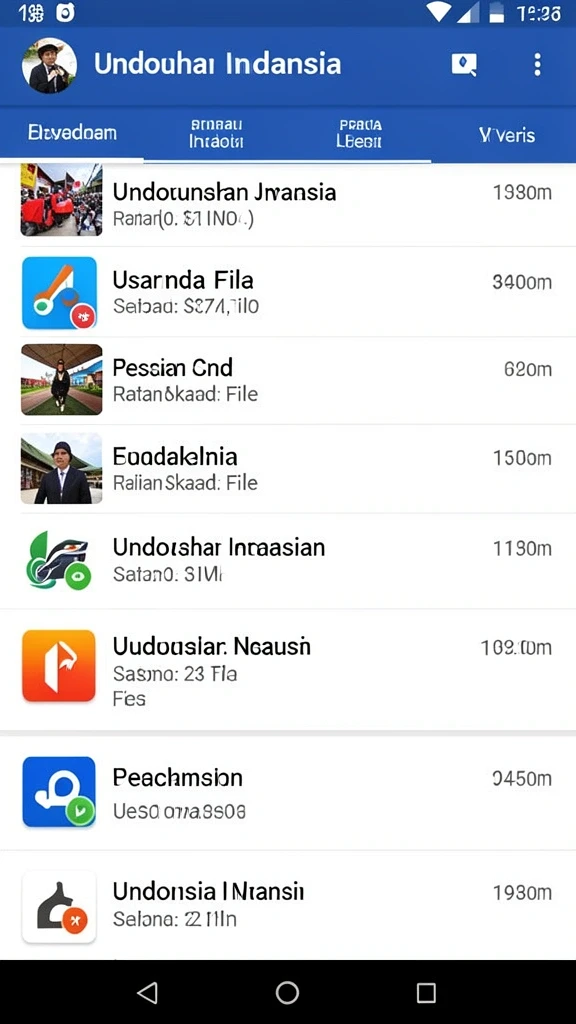Open the overflow menu in the app bar
The image size is (576, 1024).
pyautogui.click(x=537, y=65)
